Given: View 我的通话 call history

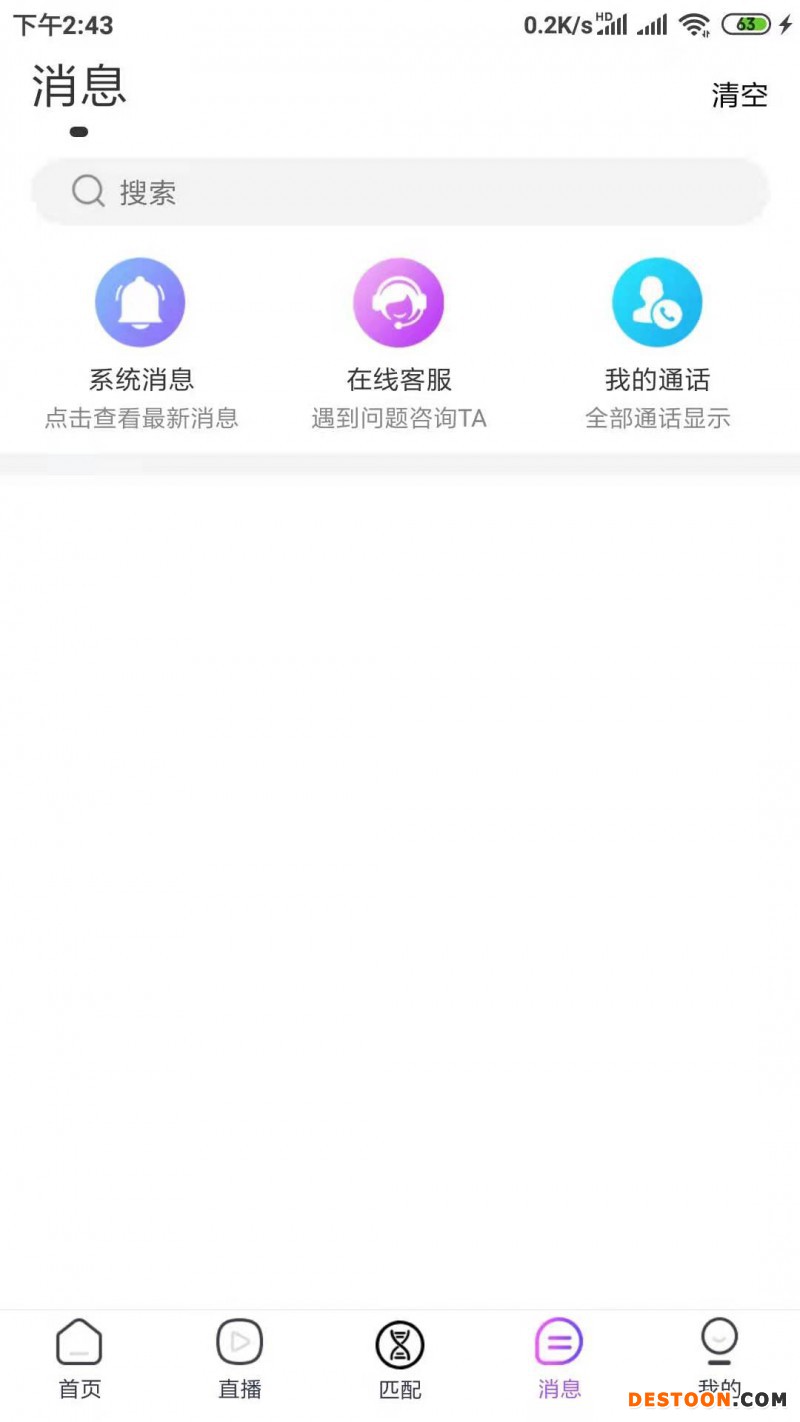Looking at the screenshot, I should coord(657,344).
